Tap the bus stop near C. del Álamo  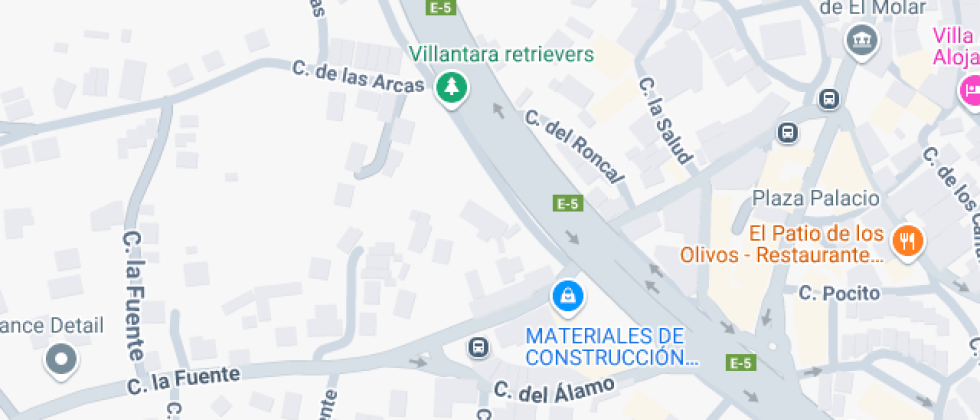click(478, 348)
